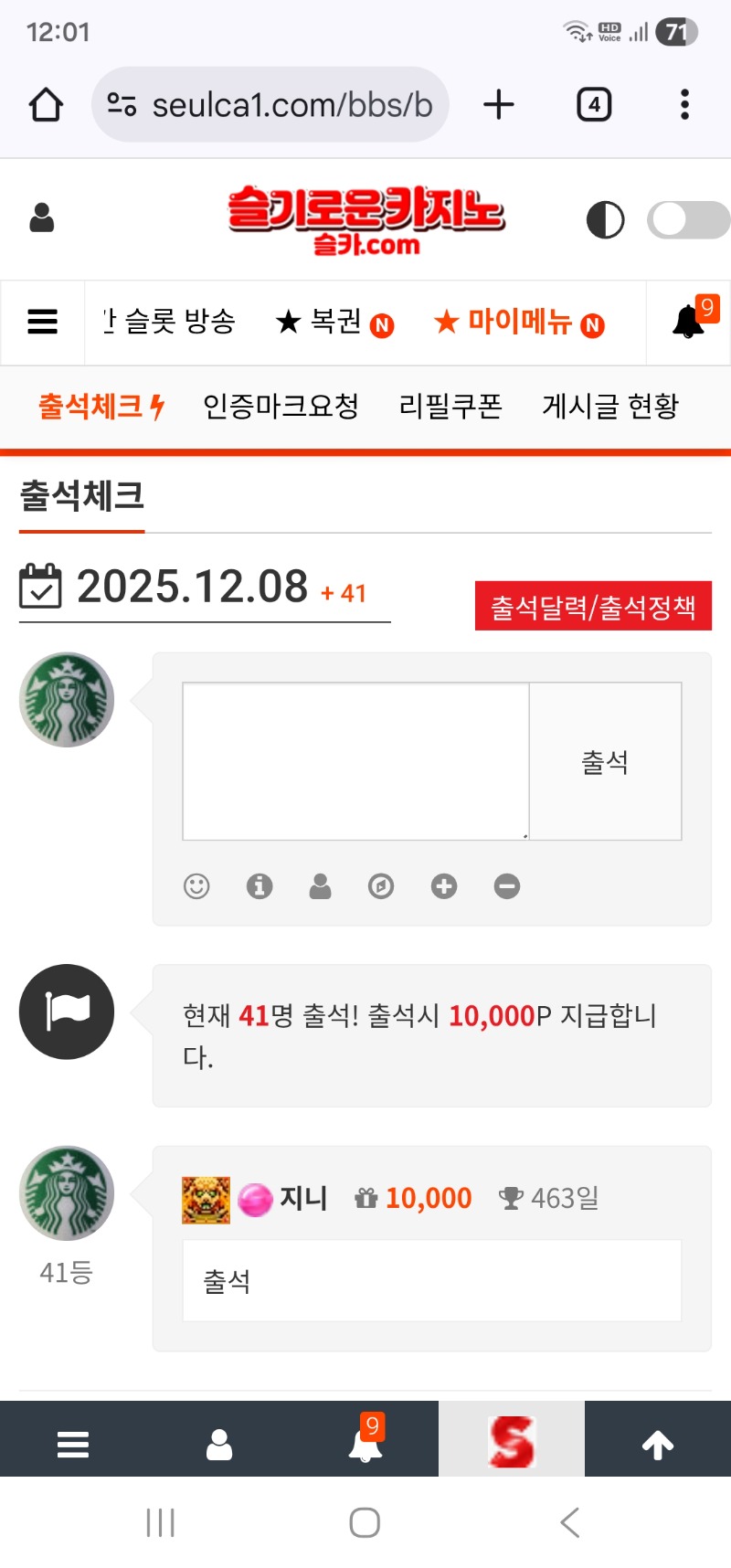Click the 출석달력/출석정책 red button
This screenshot has width=731, height=1568.
coord(592,605)
